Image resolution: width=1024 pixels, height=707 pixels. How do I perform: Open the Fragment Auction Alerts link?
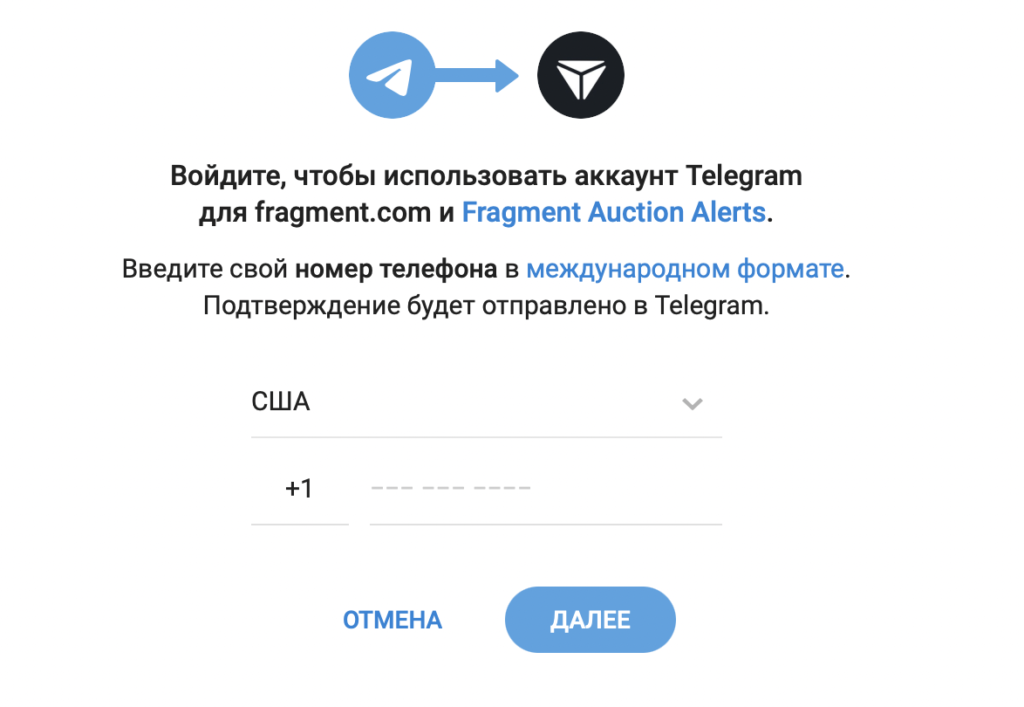tap(614, 212)
